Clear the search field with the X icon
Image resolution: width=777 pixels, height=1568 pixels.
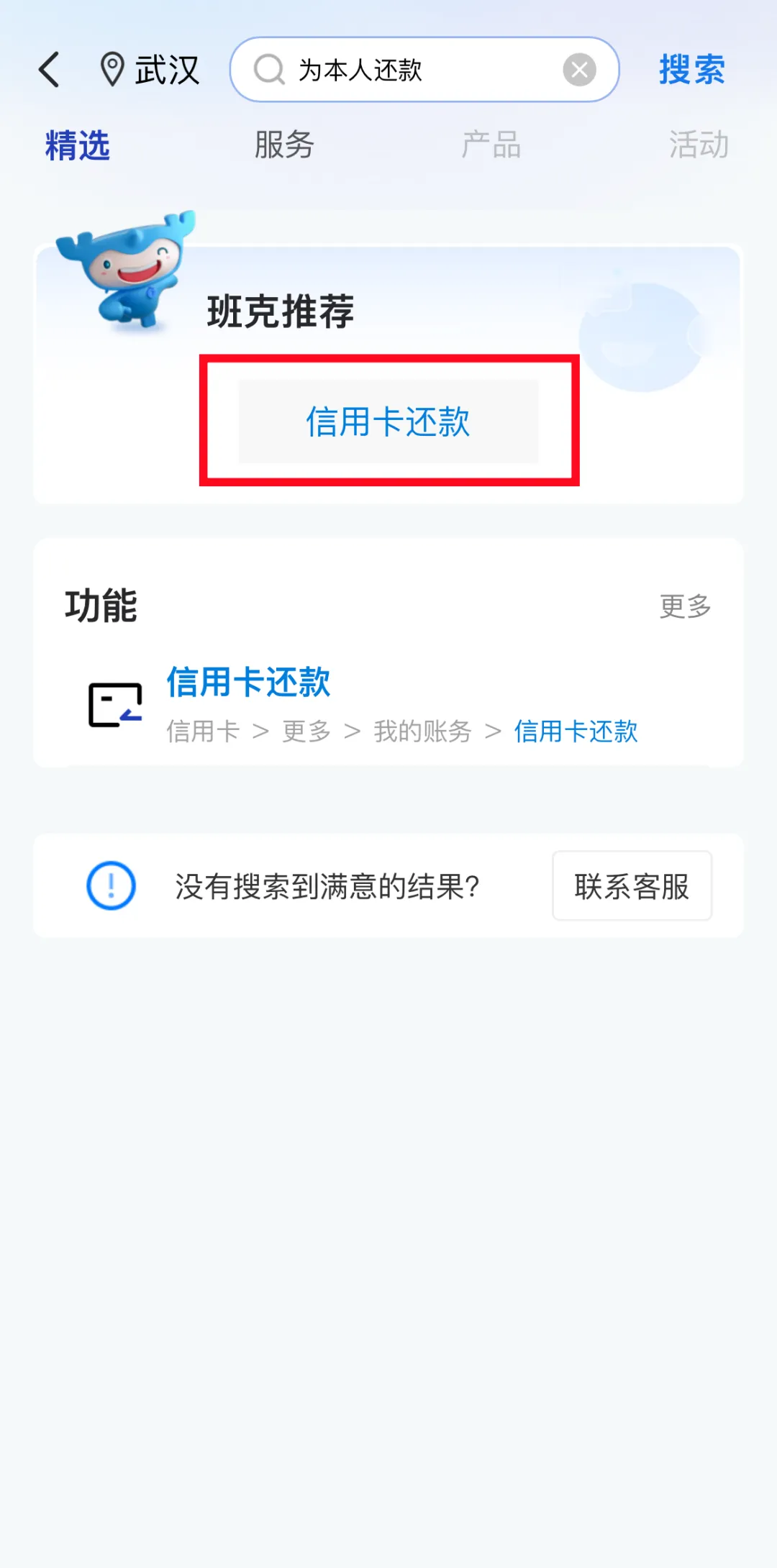tap(580, 69)
